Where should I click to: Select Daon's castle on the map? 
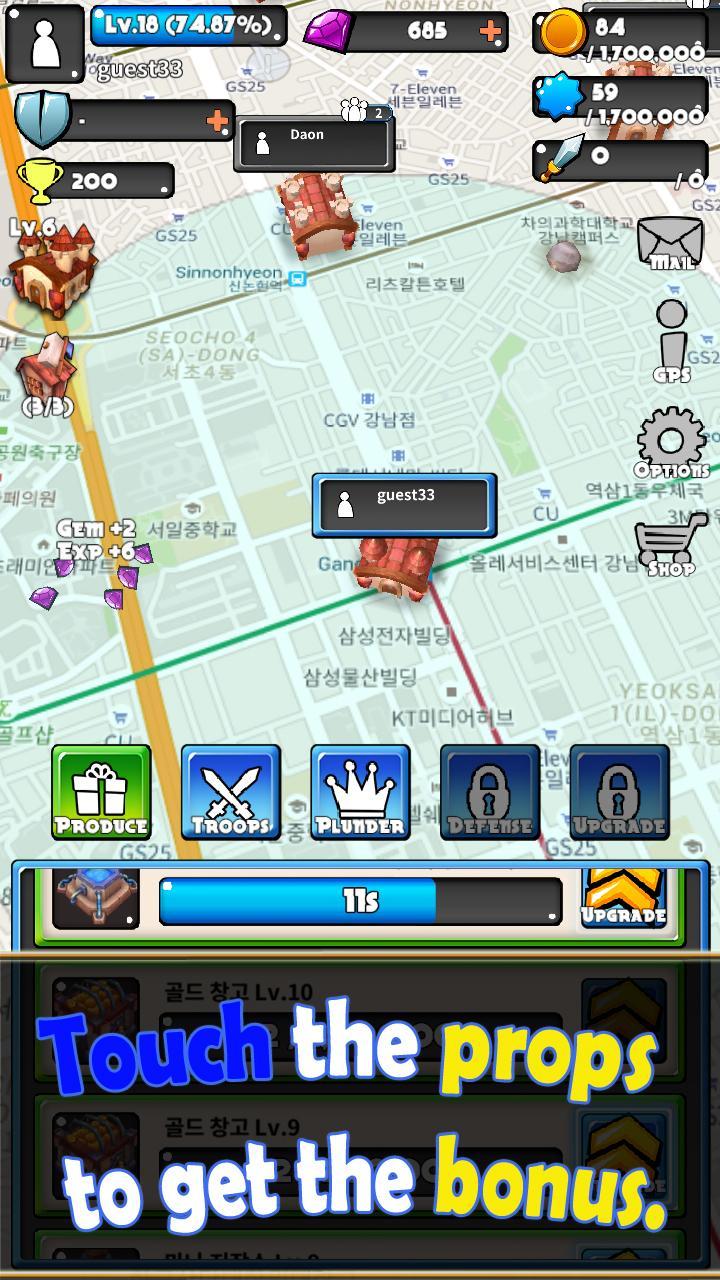point(318,212)
